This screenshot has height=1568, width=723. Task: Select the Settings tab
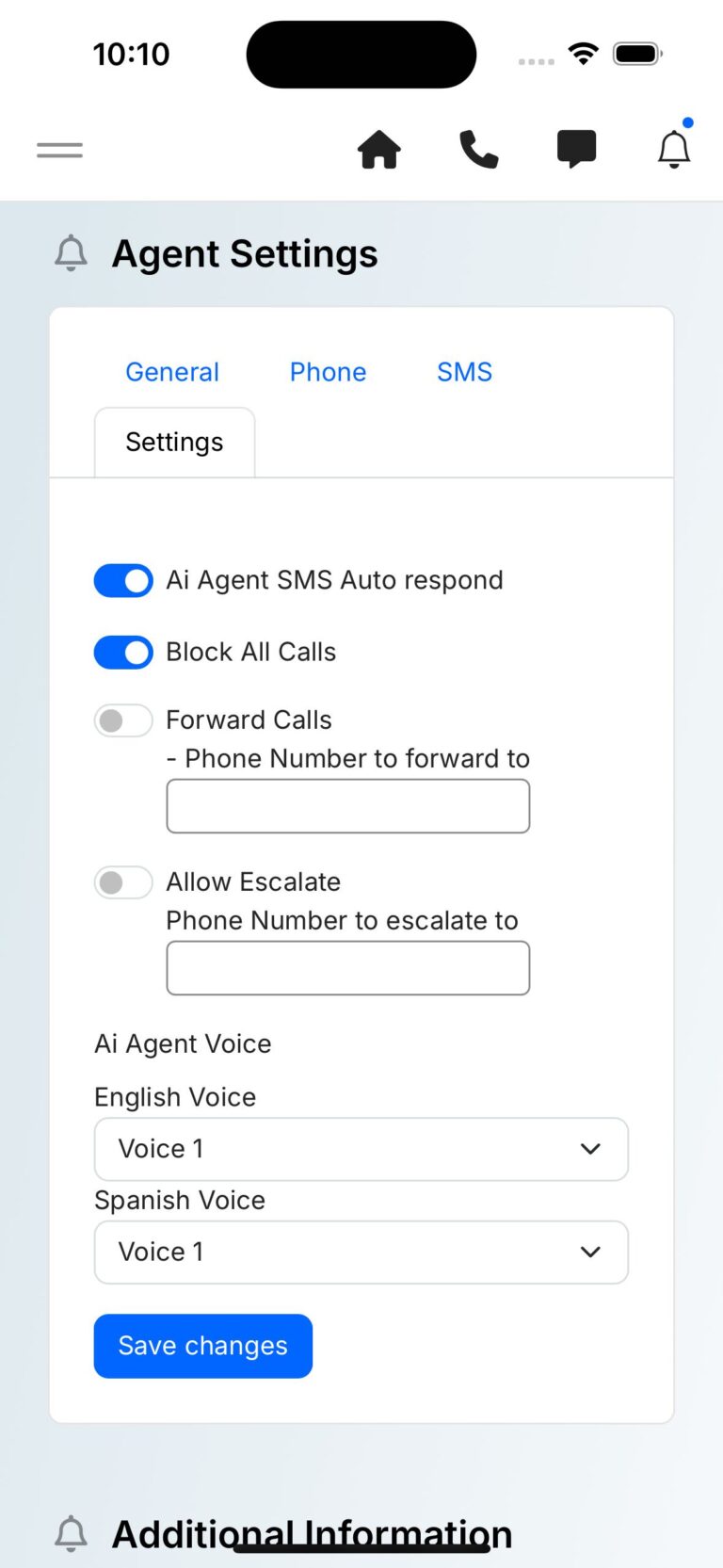[x=174, y=443]
